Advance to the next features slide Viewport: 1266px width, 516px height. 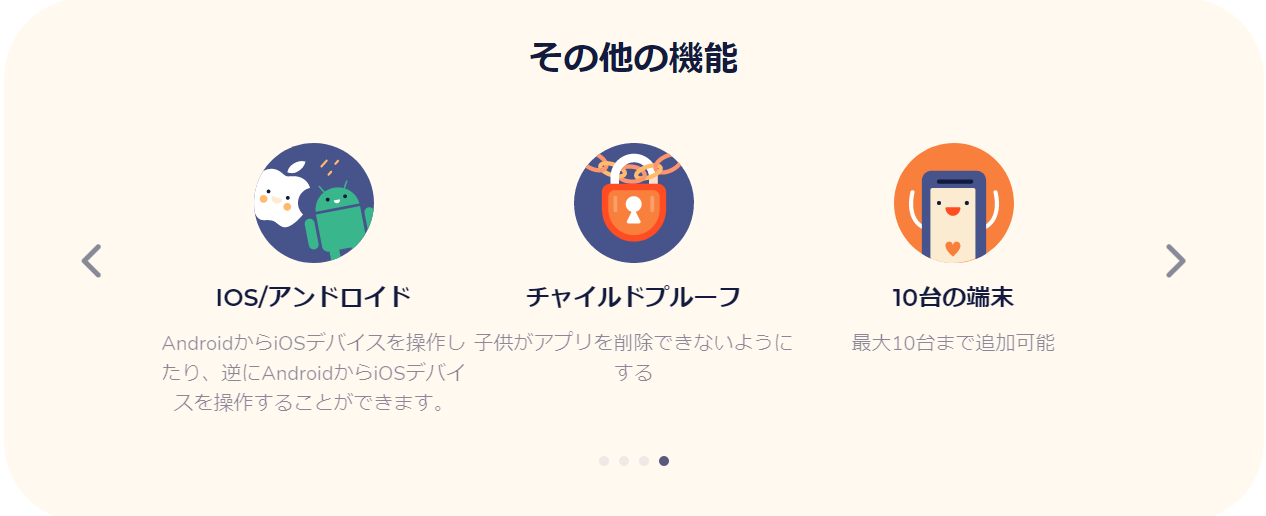click(x=1175, y=261)
